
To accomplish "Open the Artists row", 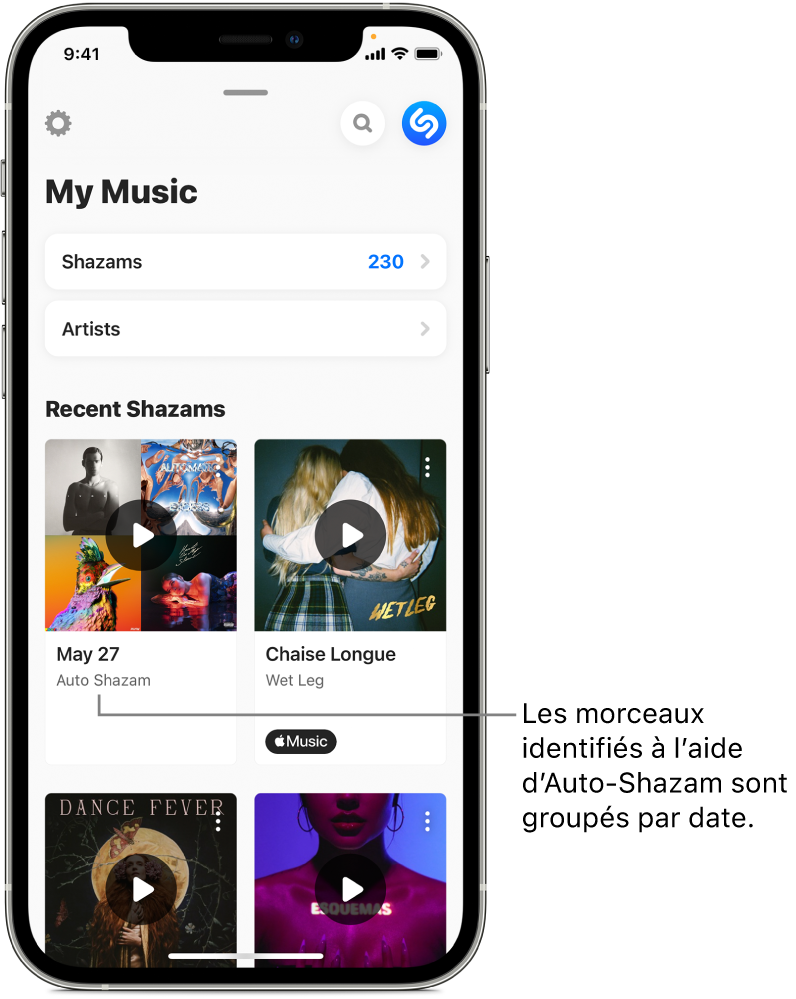I will pyautogui.click(x=245, y=329).
